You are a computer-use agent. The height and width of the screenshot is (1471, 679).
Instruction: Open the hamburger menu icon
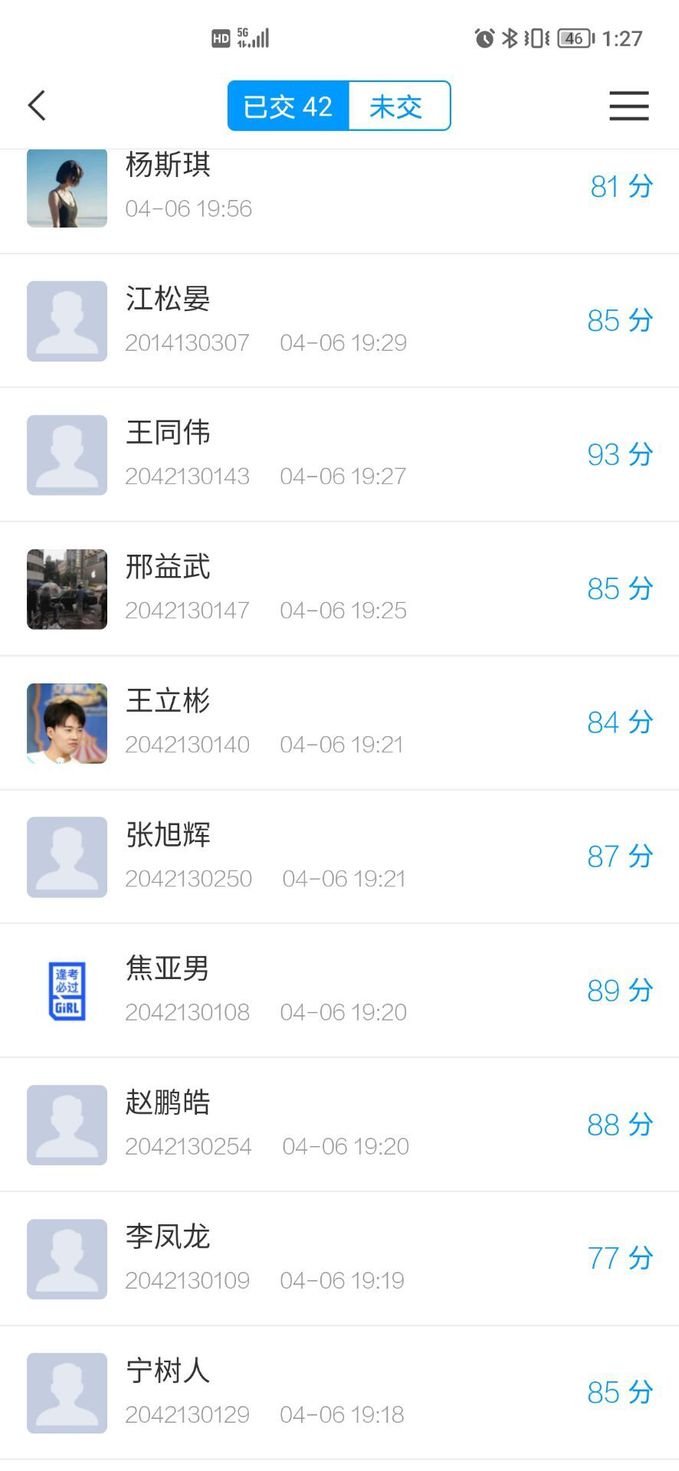(x=629, y=106)
